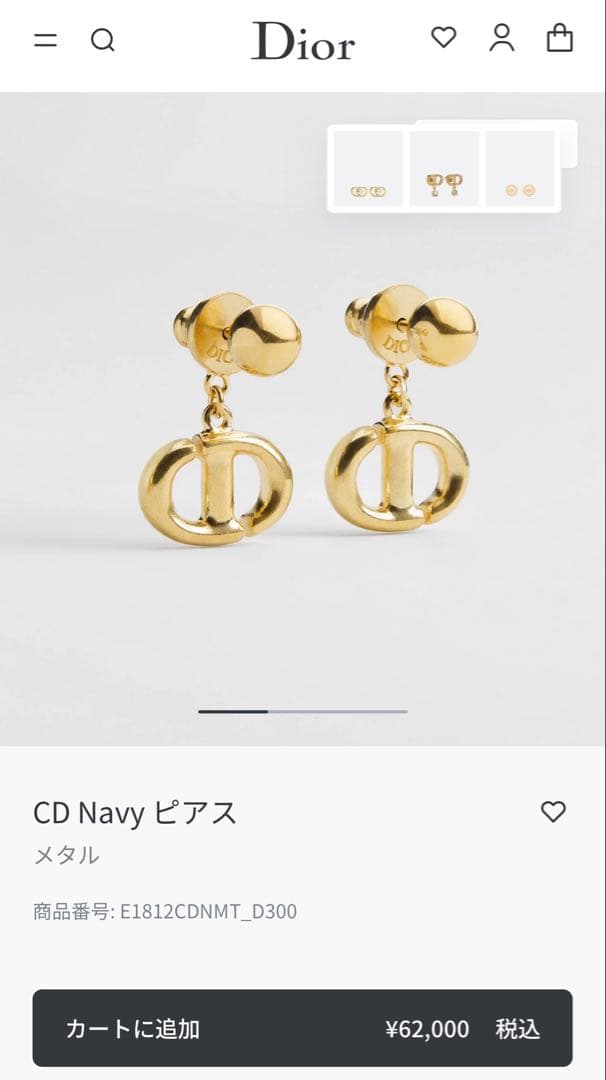Select the third earring thumbnail

click(520, 169)
